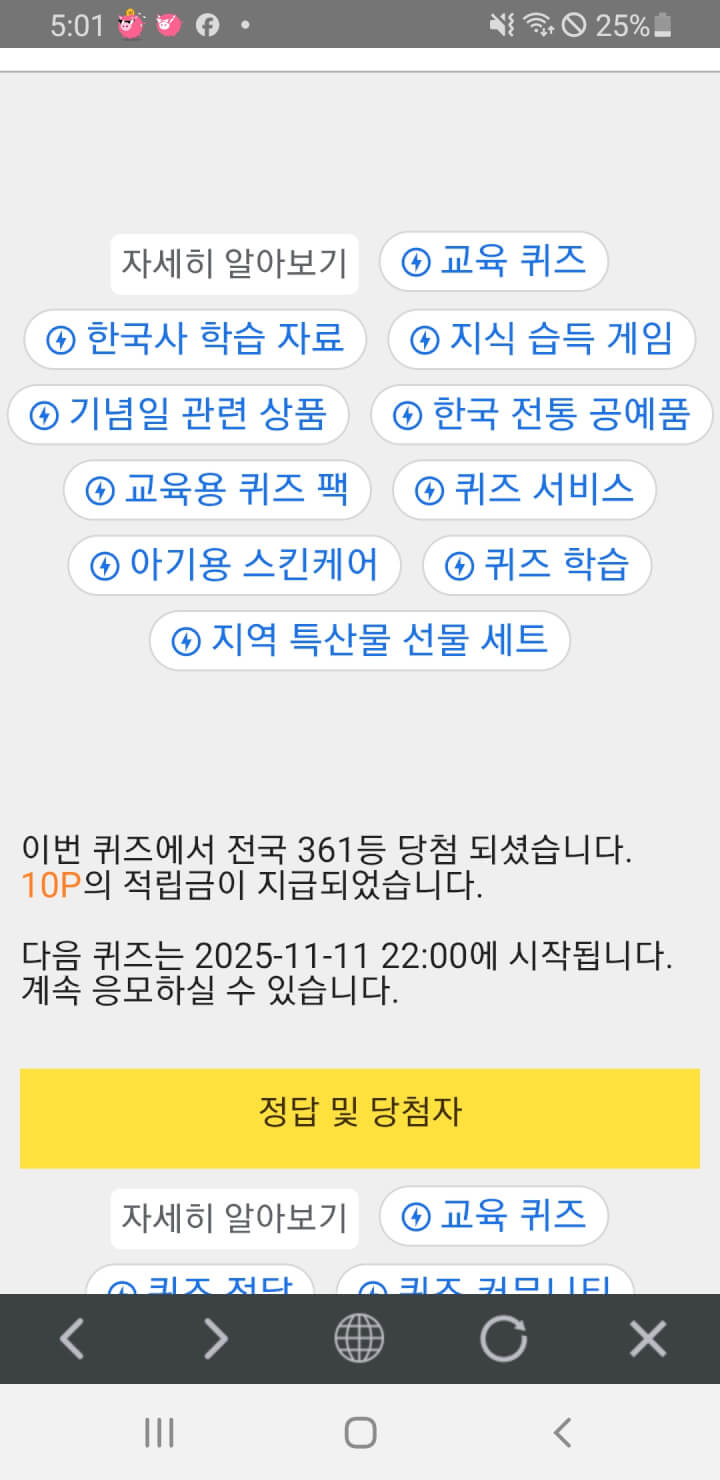
Task: Select the 지식 습득 게임 chip
Action: click(541, 340)
